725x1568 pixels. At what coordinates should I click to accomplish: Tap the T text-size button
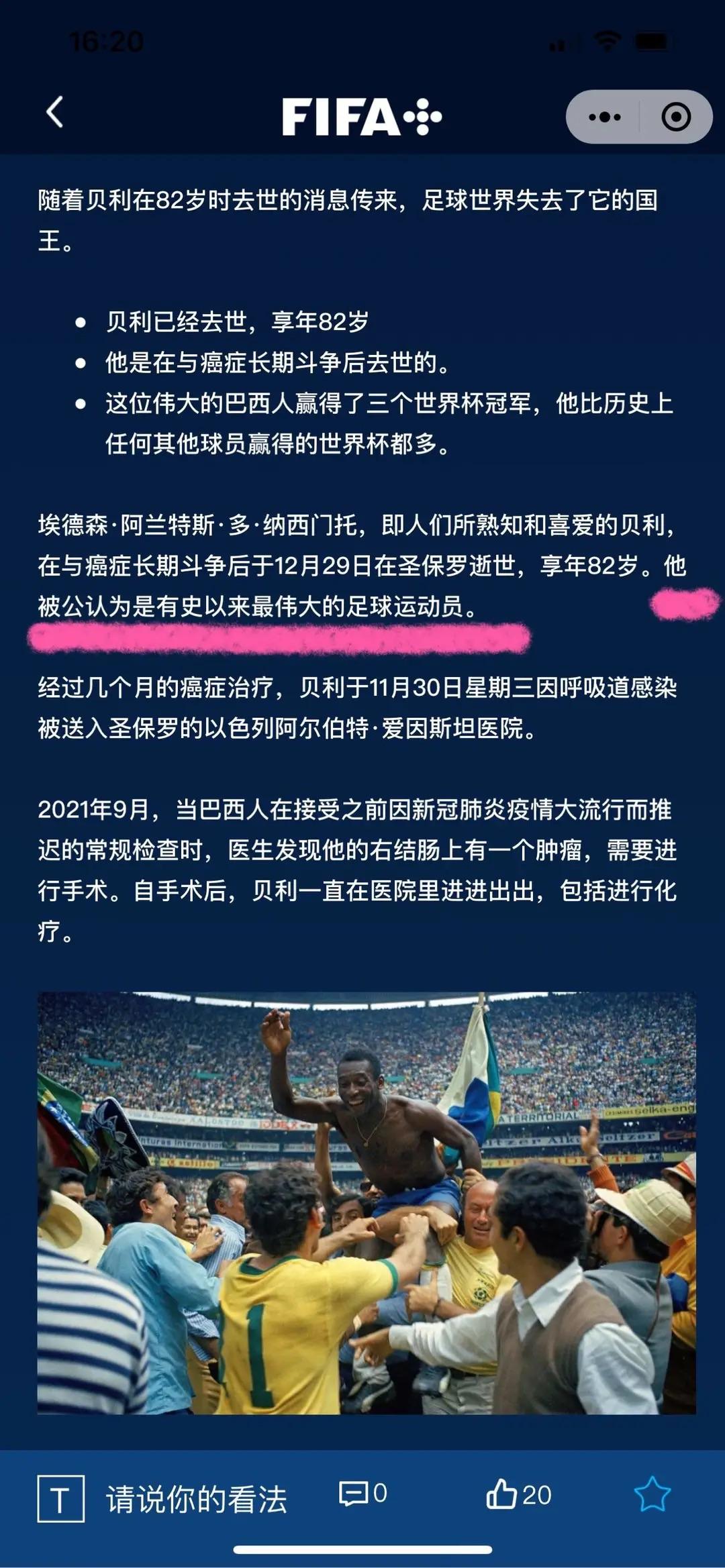(x=60, y=1499)
